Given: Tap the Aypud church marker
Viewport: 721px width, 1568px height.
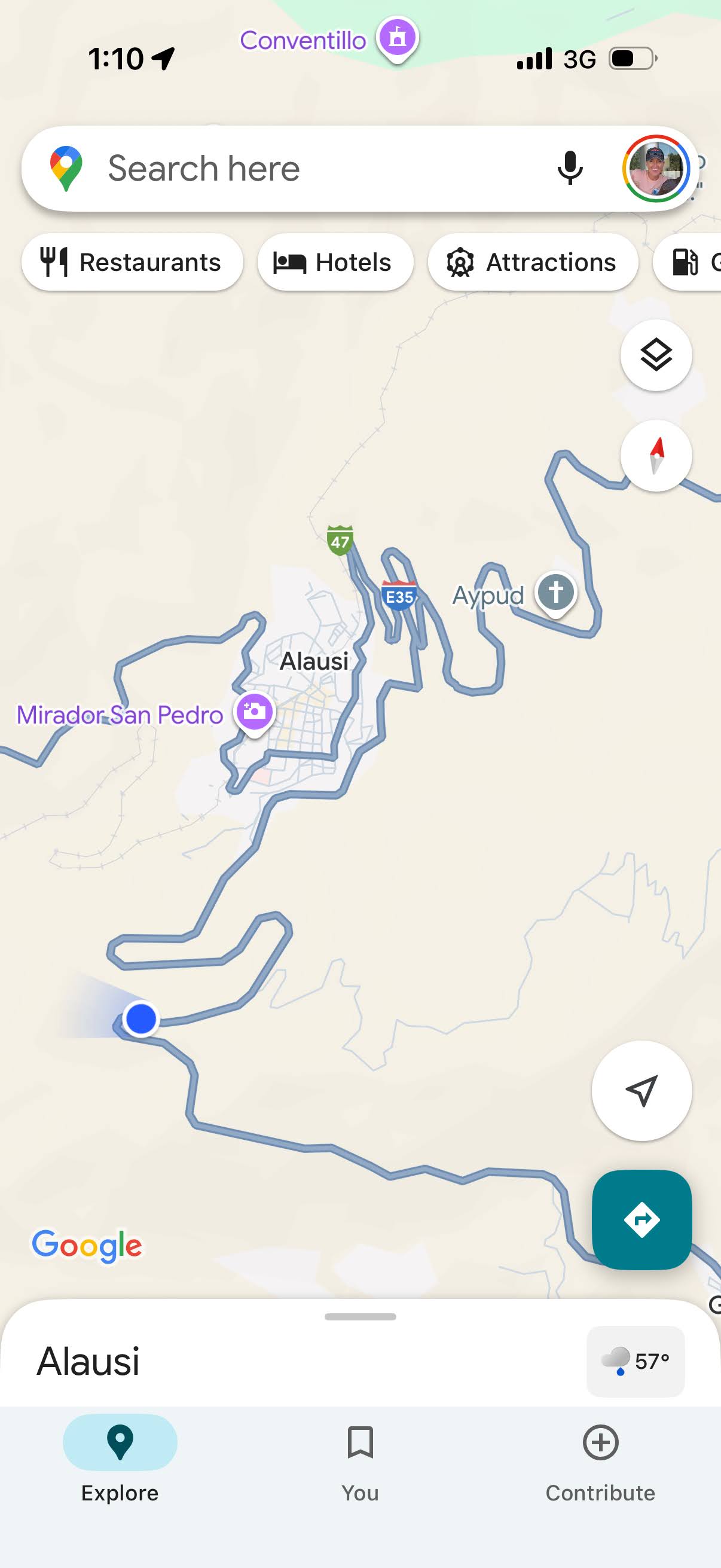Looking at the screenshot, I should pos(555,591).
